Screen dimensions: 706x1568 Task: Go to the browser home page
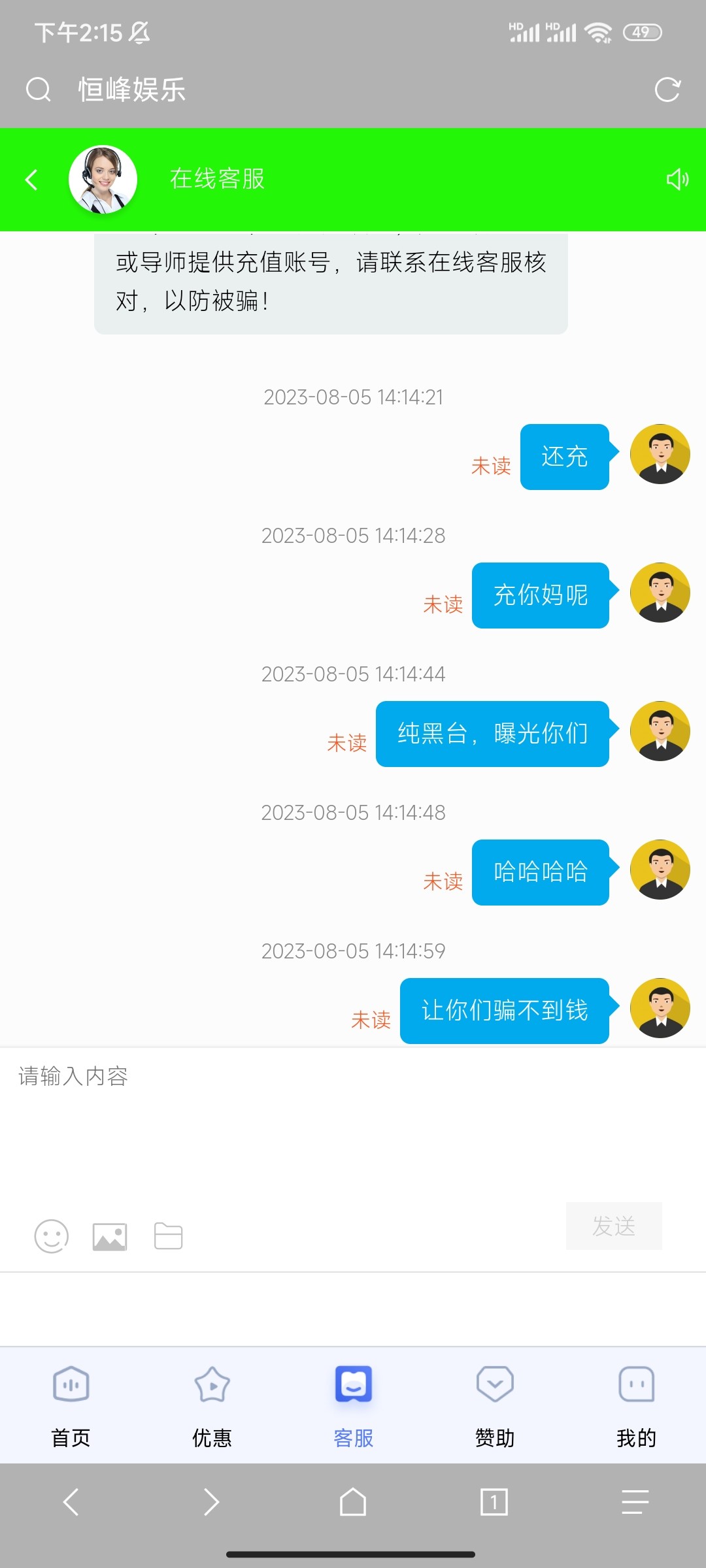click(x=353, y=1502)
